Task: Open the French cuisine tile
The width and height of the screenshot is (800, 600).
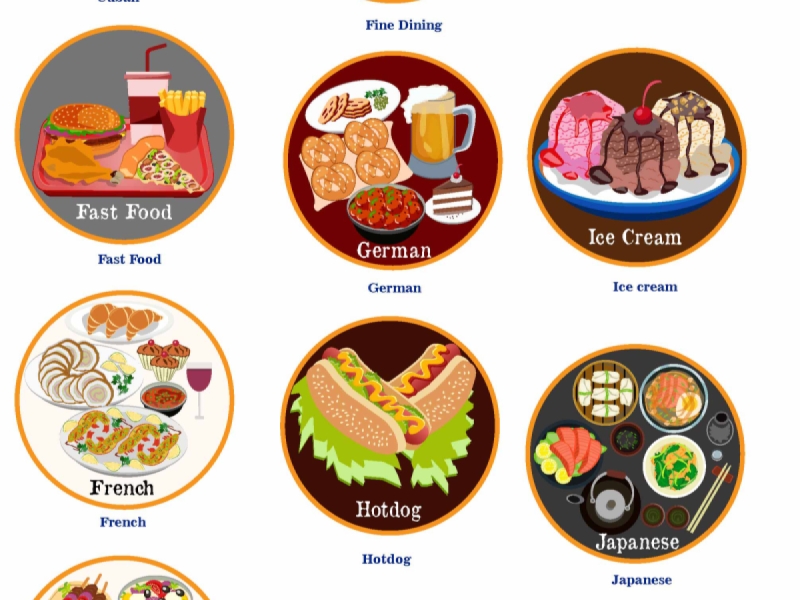Action: tap(124, 400)
